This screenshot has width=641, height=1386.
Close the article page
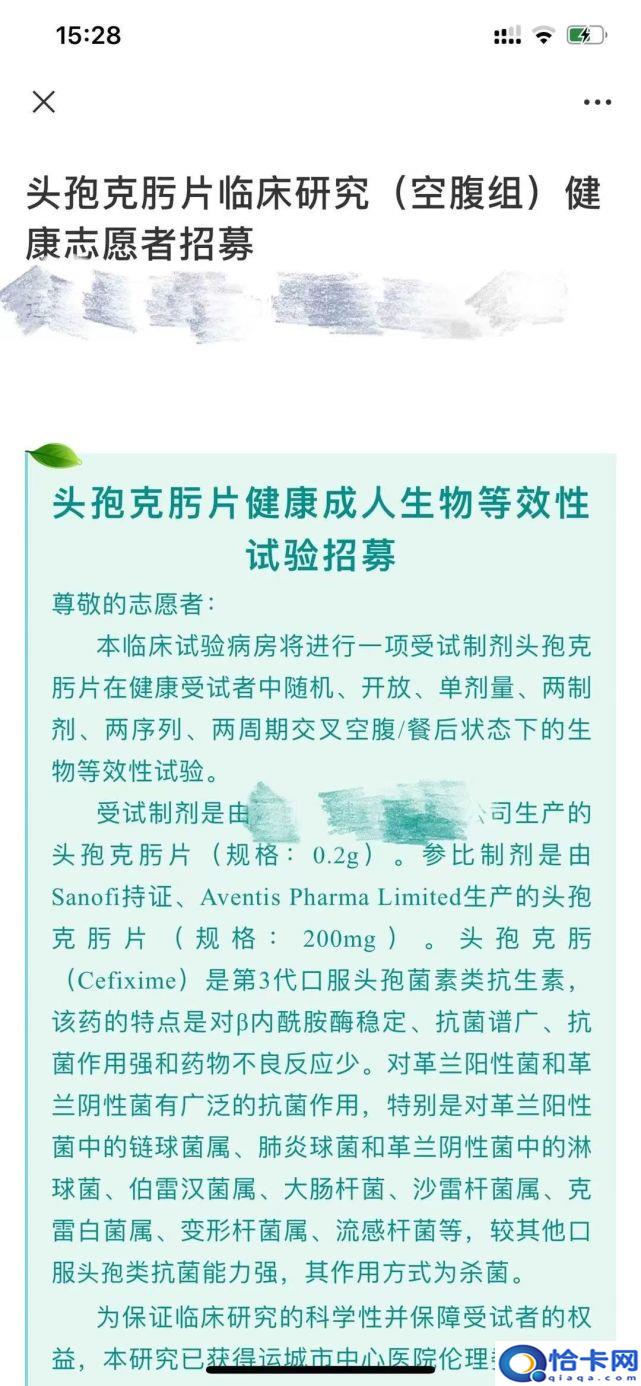point(44,101)
